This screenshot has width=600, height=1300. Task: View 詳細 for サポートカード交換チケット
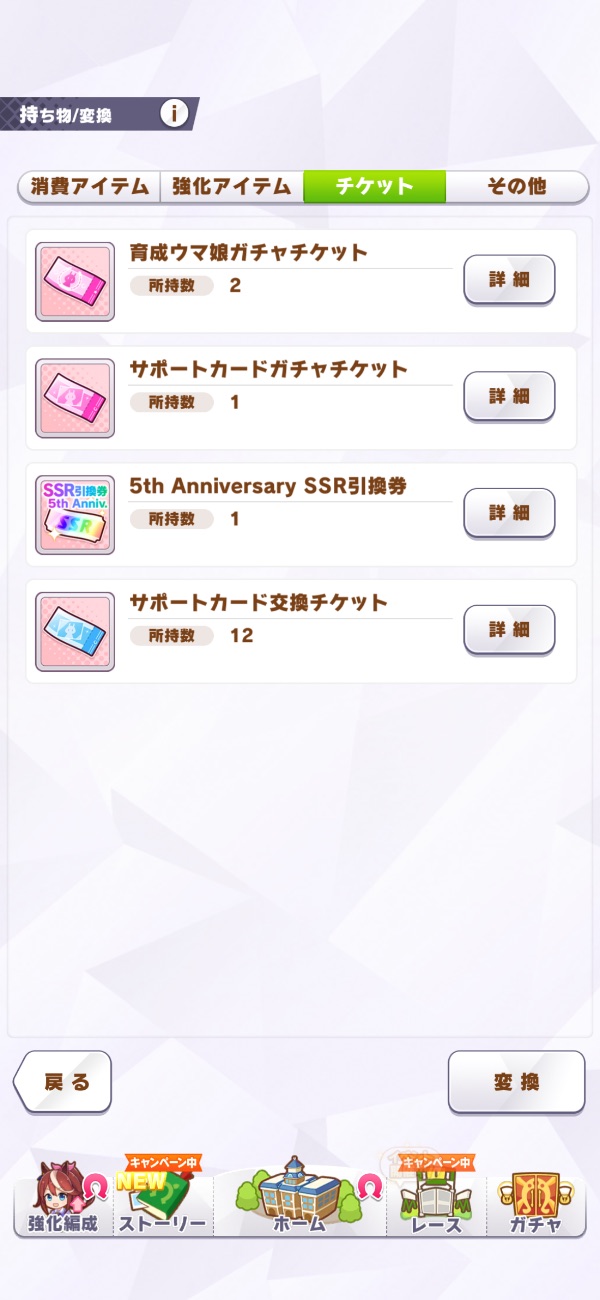pyautogui.click(x=509, y=630)
